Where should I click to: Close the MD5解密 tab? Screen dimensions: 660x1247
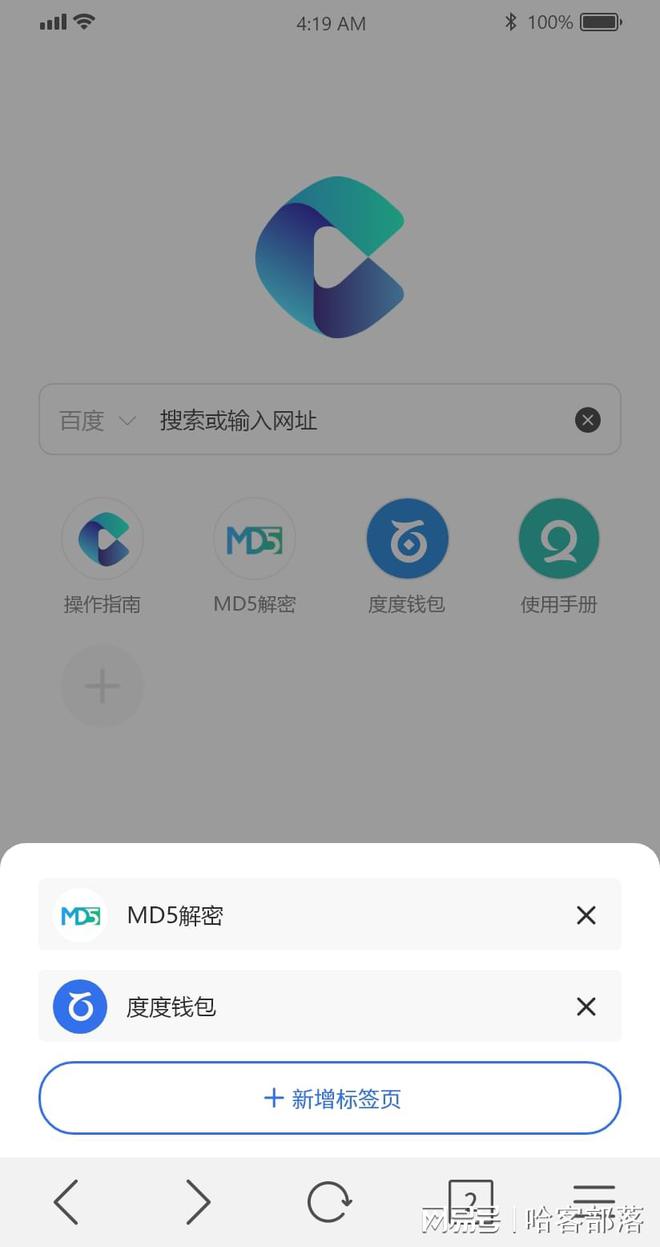point(586,915)
